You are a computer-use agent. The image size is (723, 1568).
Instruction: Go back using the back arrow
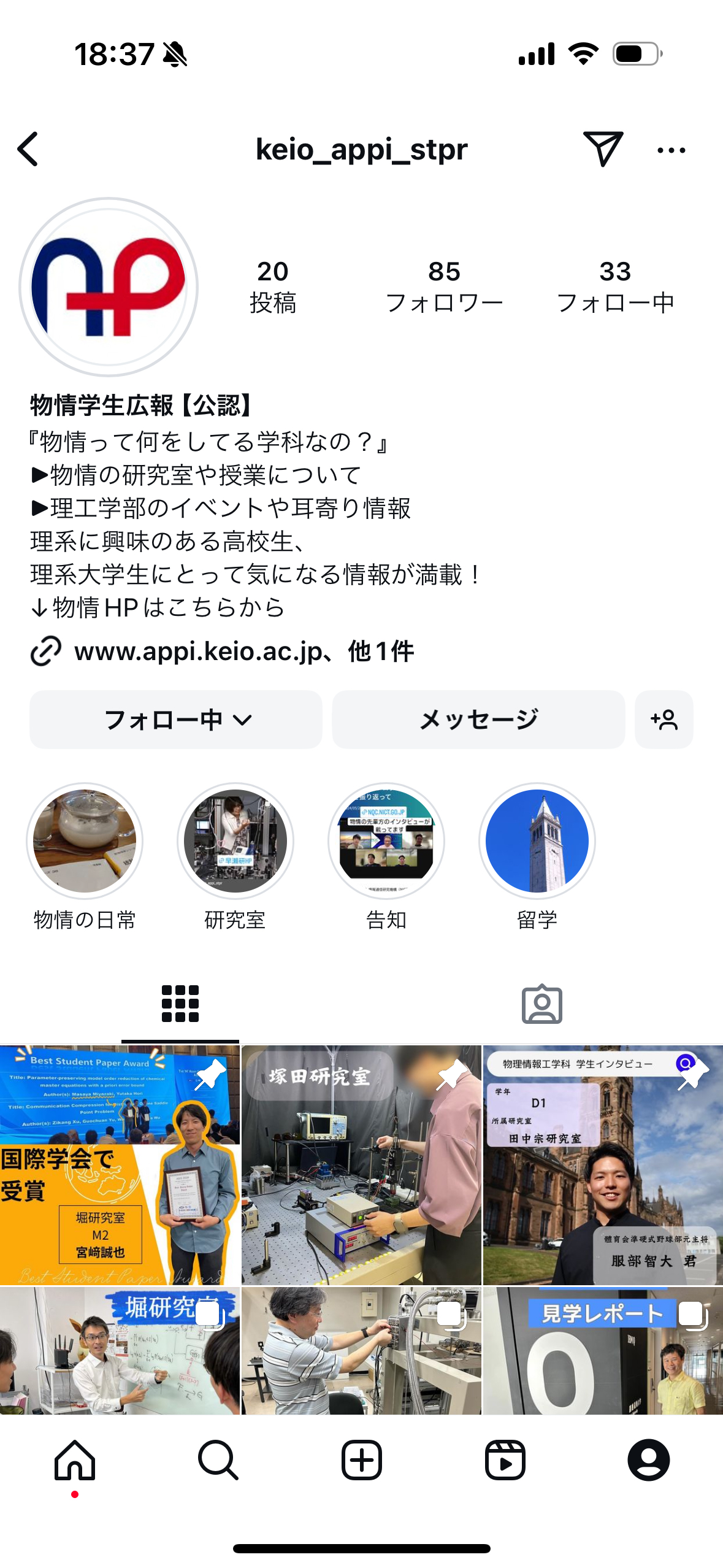28,149
